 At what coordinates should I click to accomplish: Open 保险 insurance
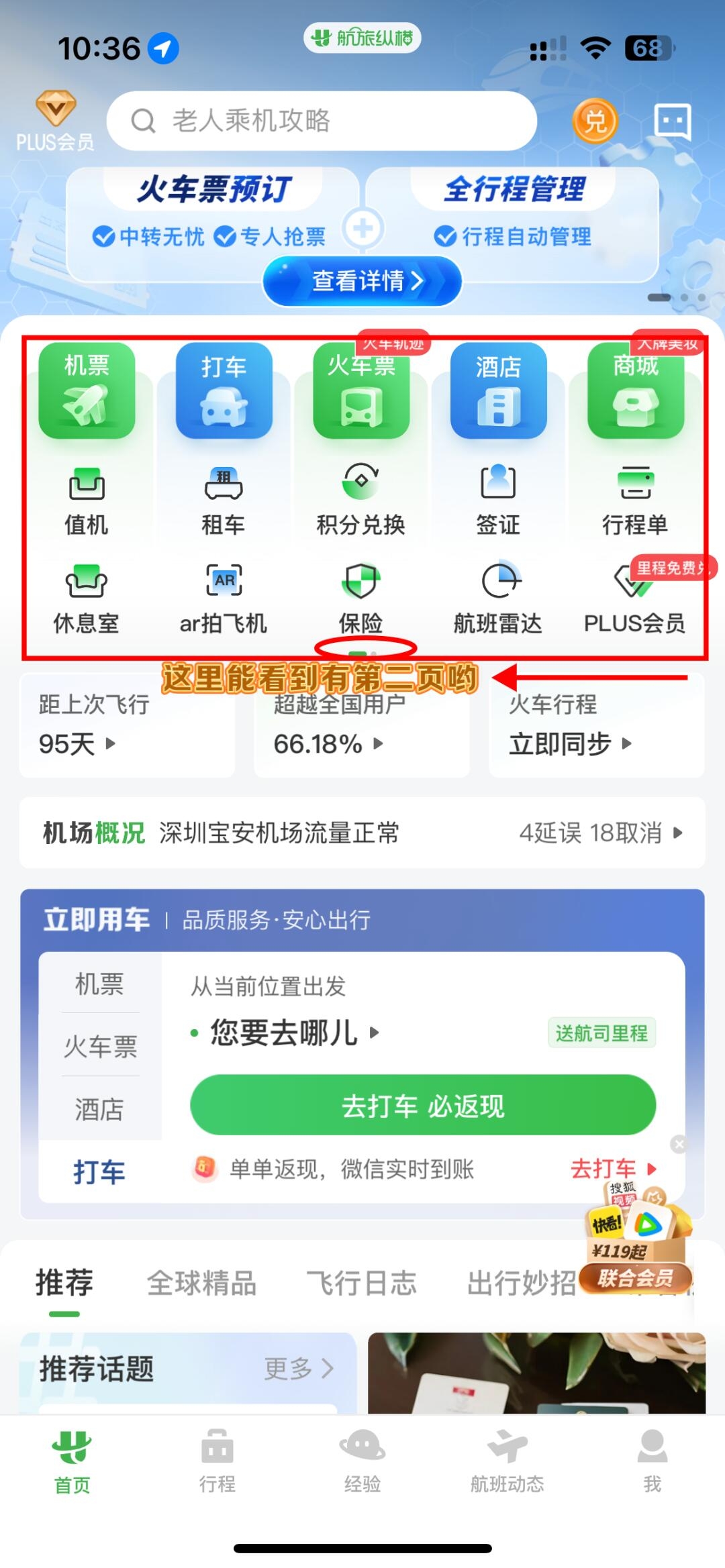point(360,598)
